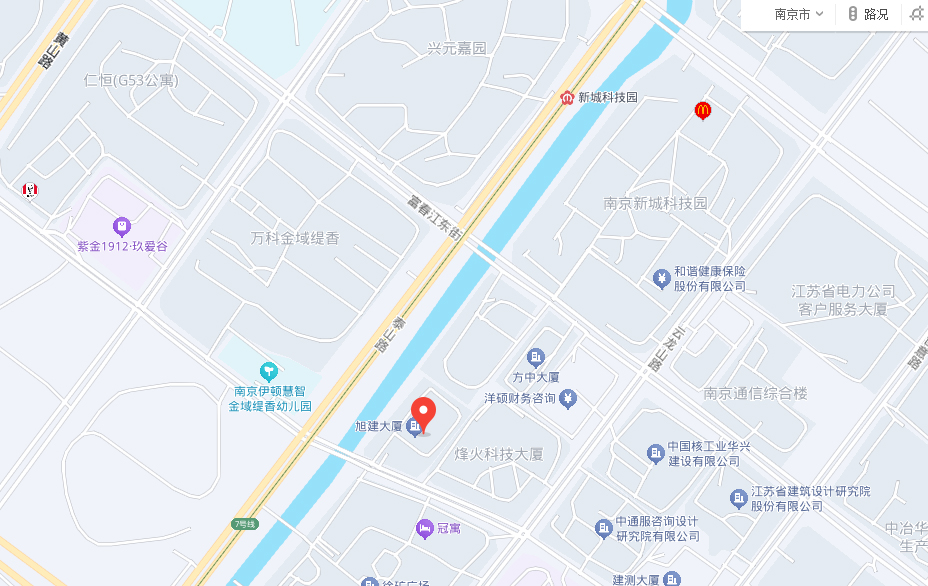Screen dimensions: 928x586
Task: Open the 方中大厦 building marker
Action: point(536,357)
